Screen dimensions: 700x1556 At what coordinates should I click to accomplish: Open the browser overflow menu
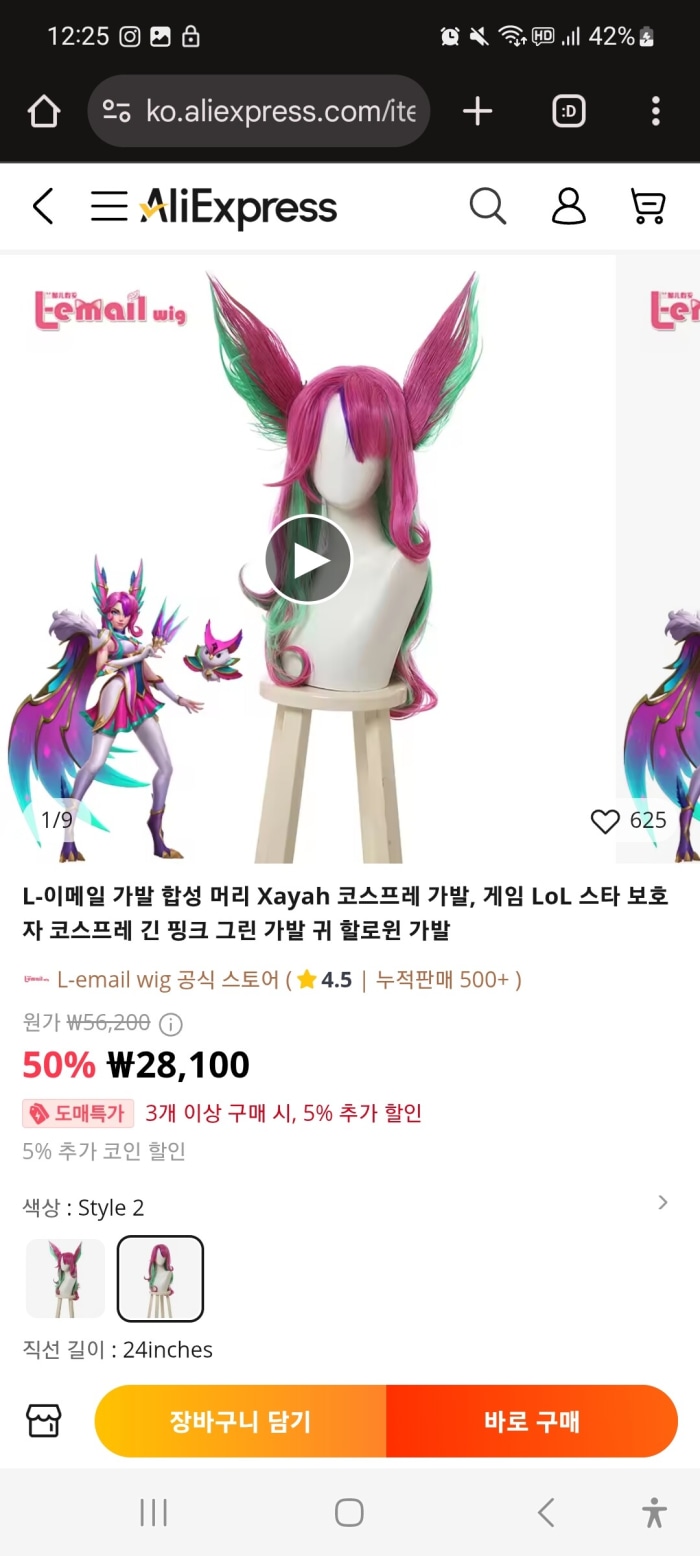pos(655,111)
